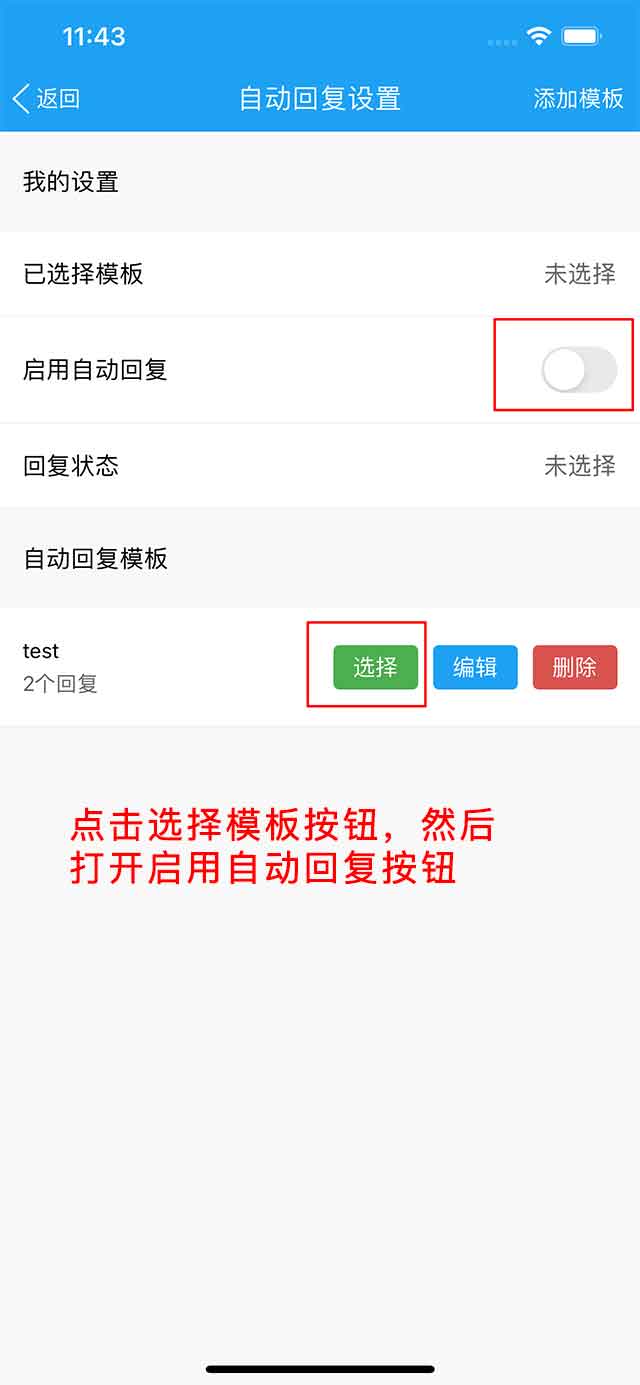Tap 添加模板 to add a template
The image size is (640, 1385).
578,98
